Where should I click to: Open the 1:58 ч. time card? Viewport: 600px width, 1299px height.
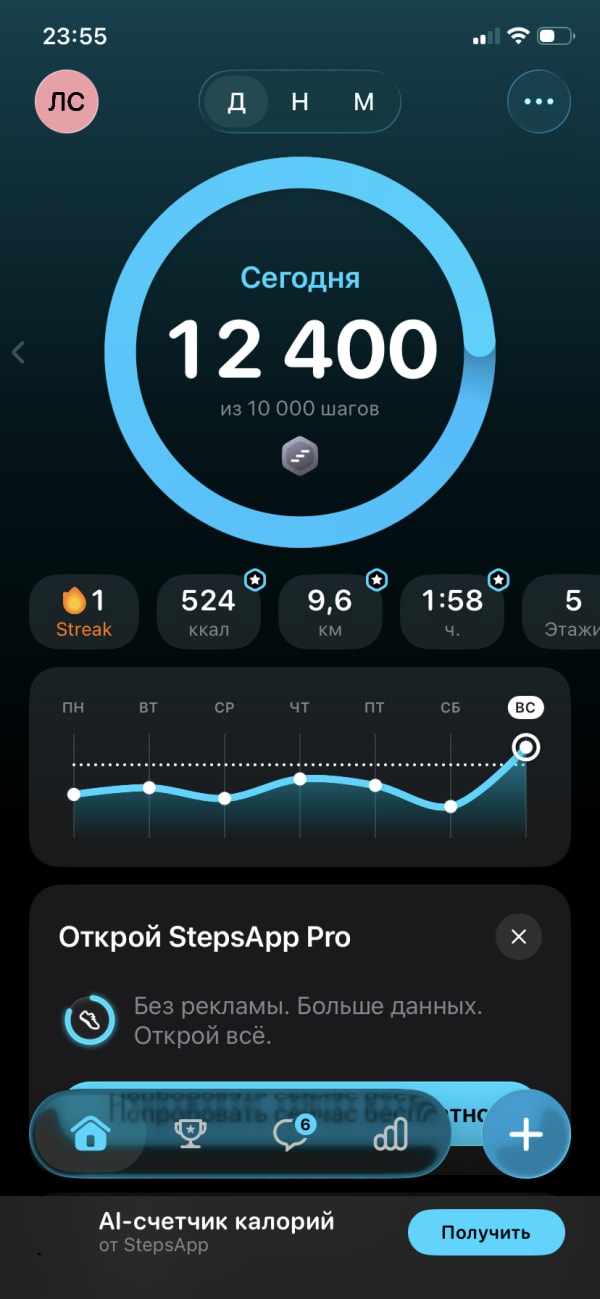pos(452,612)
